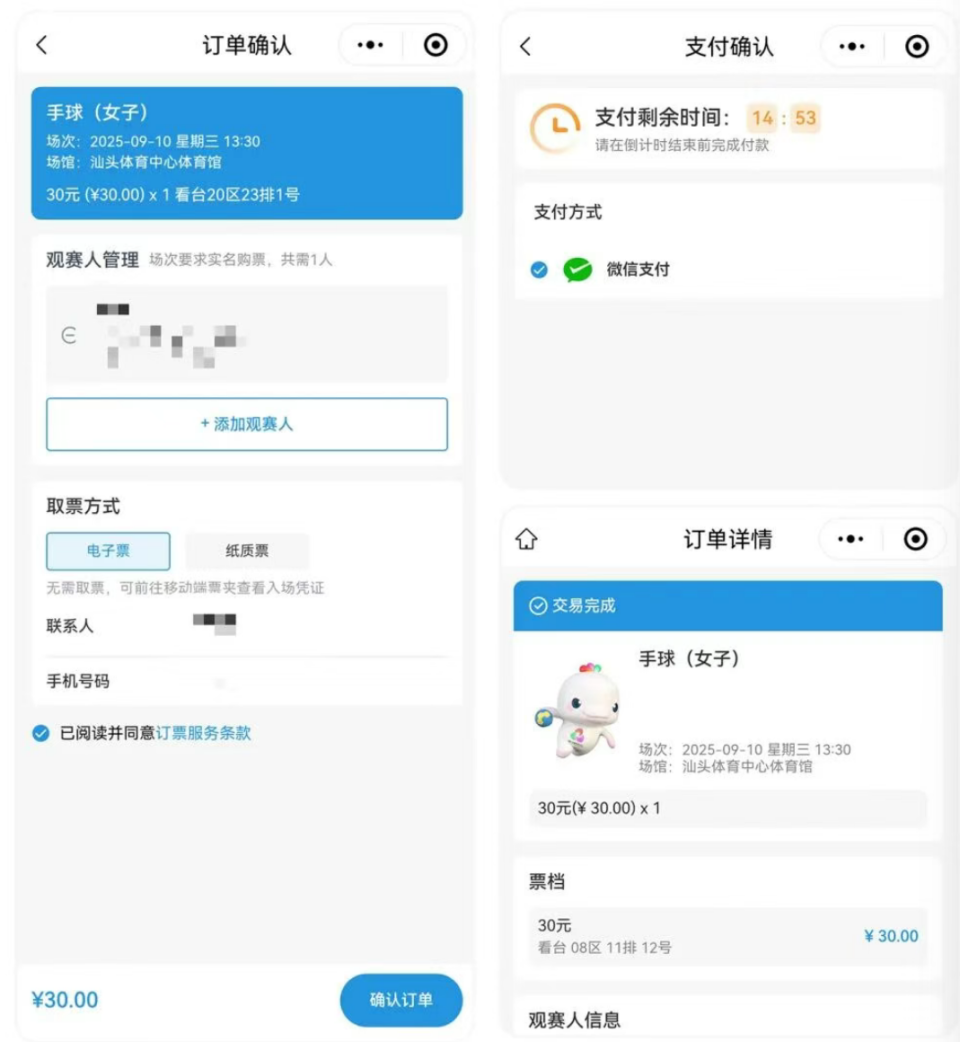
Task: Return via back arrow on 支付确认 page
Action: pyautogui.click(x=526, y=46)
